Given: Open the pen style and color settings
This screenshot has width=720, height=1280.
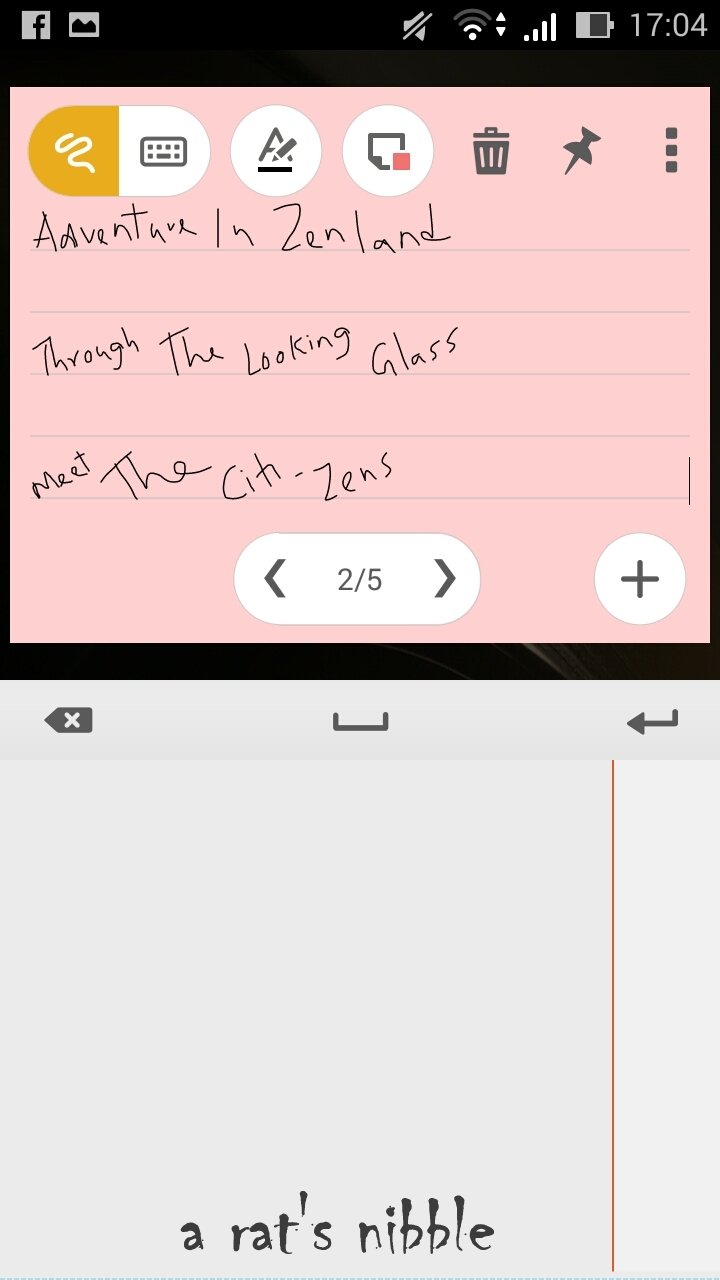Looking at the screenshot, I should pos(276,151).
